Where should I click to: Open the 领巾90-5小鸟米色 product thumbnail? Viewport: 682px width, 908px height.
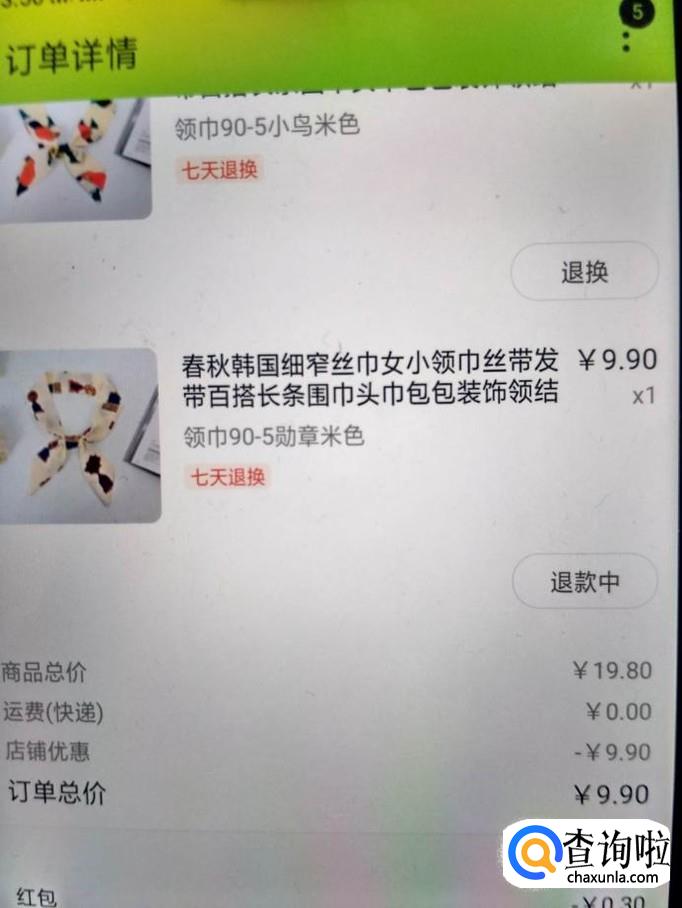coord(75,160)
